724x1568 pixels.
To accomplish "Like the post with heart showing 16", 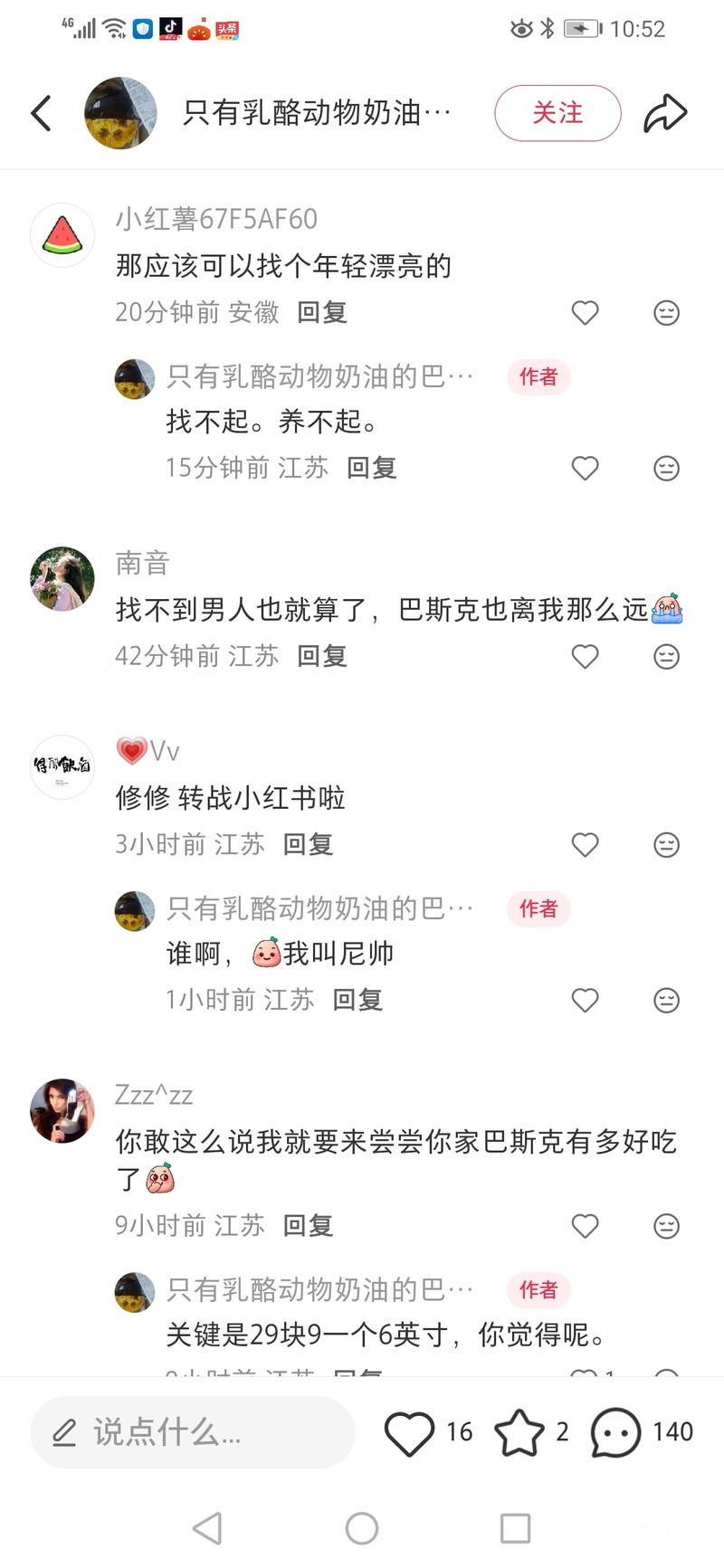I will click(x=410, y=1433).
